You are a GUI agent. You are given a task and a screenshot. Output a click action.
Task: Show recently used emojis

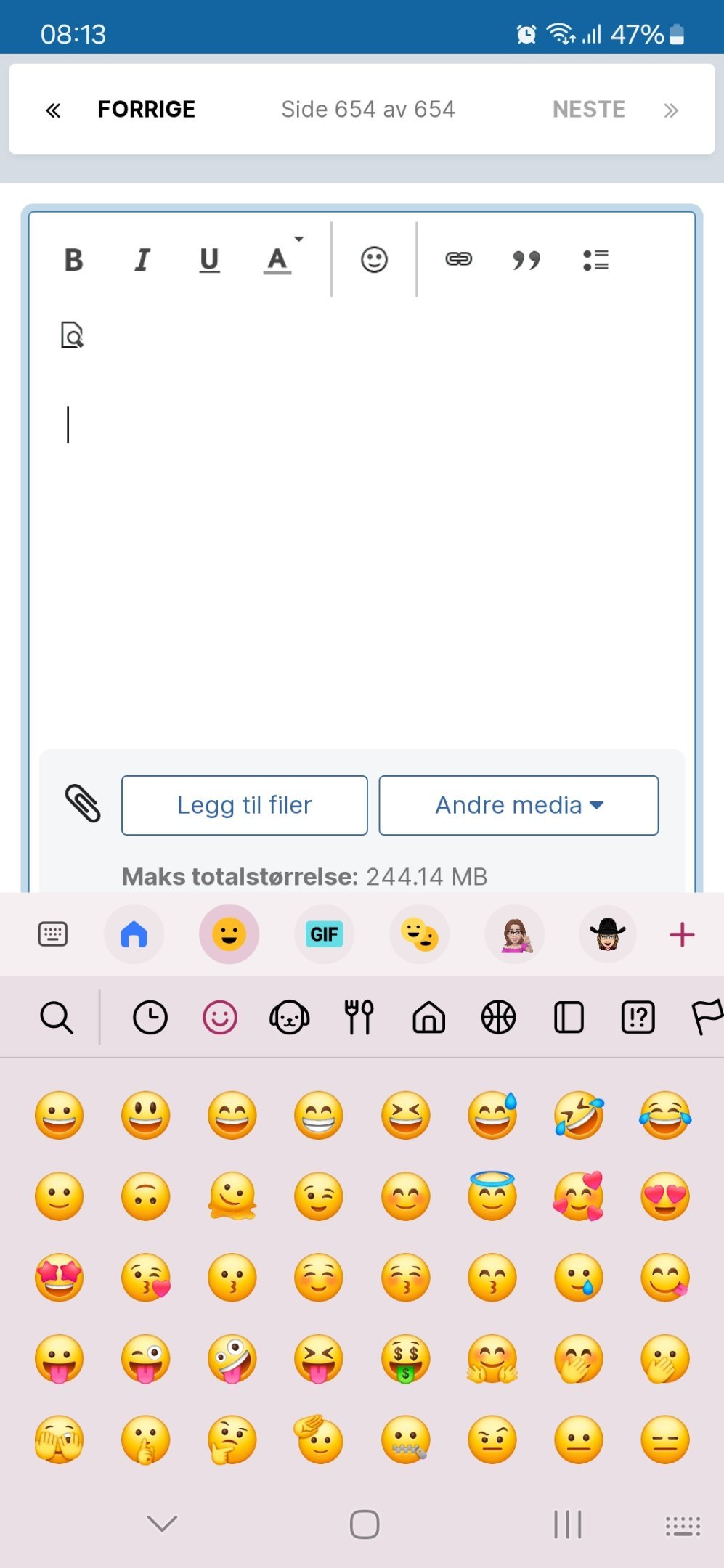[150, 1017]
